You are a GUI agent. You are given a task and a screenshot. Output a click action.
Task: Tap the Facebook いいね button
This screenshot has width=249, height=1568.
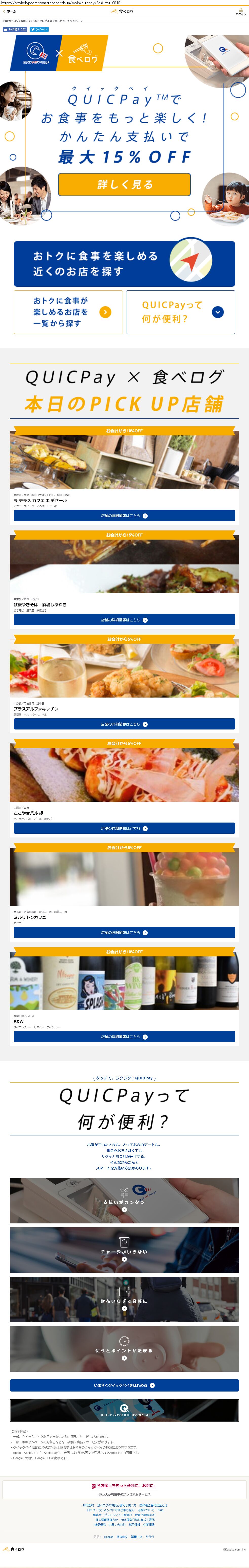[15, 29]
